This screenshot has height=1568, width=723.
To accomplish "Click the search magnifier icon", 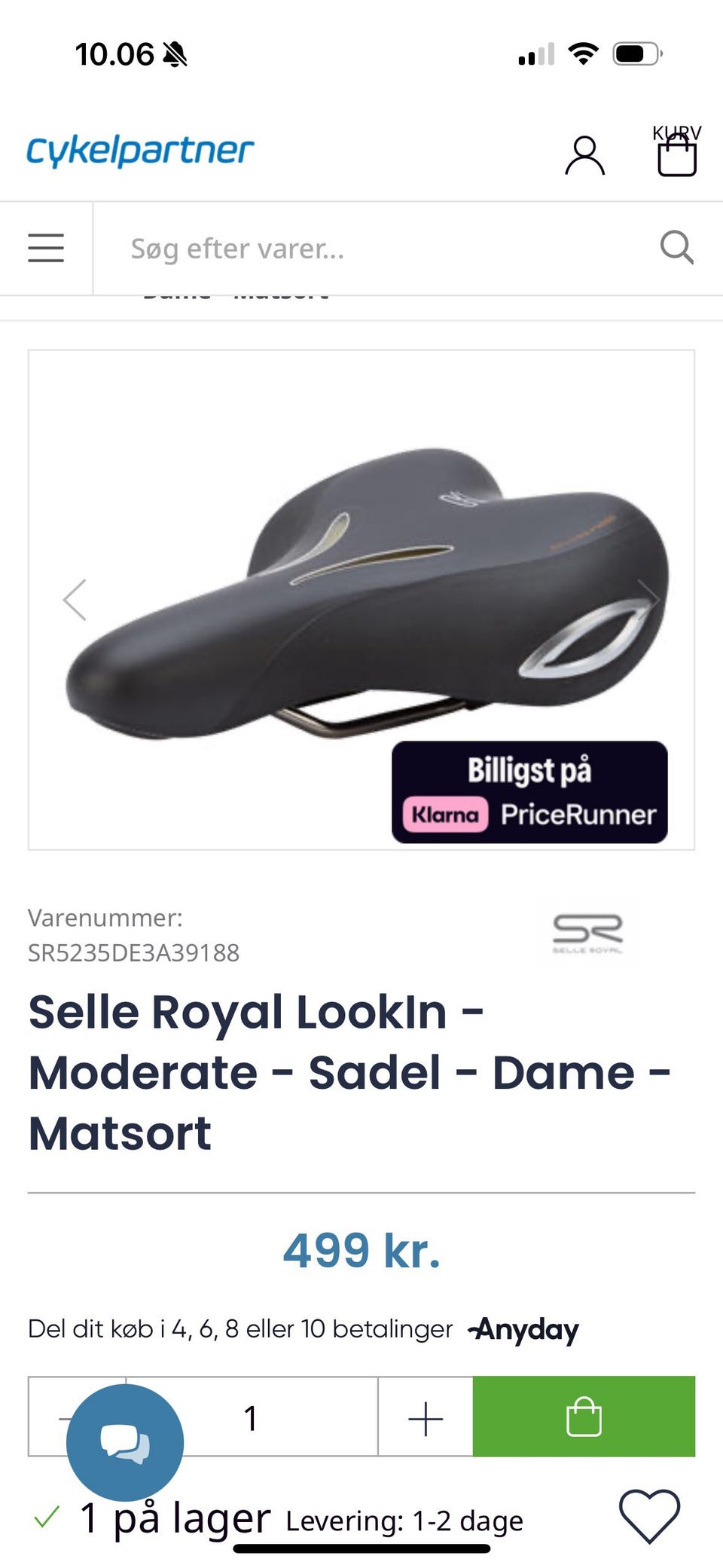I will click(677, 248).
